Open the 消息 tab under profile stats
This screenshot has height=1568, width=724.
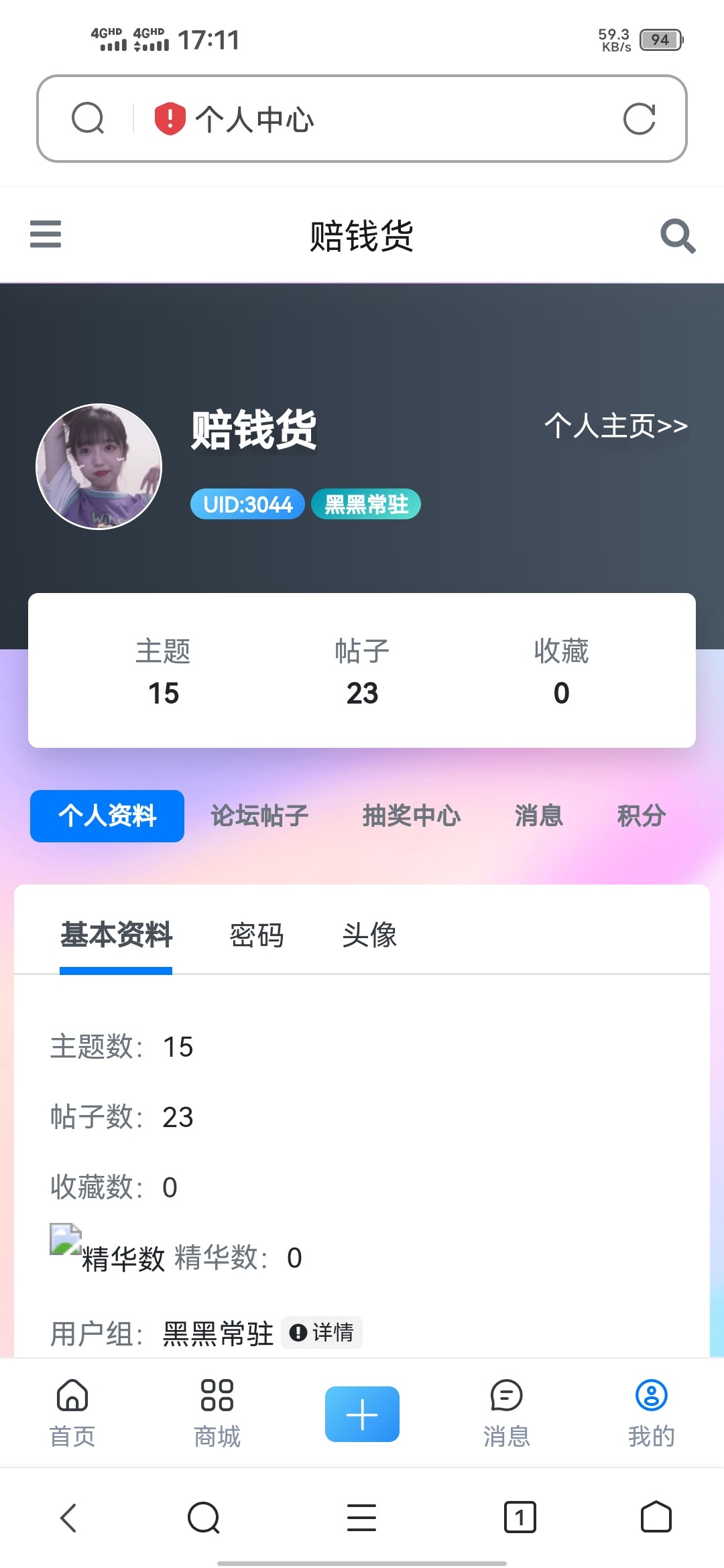(538, 816)
